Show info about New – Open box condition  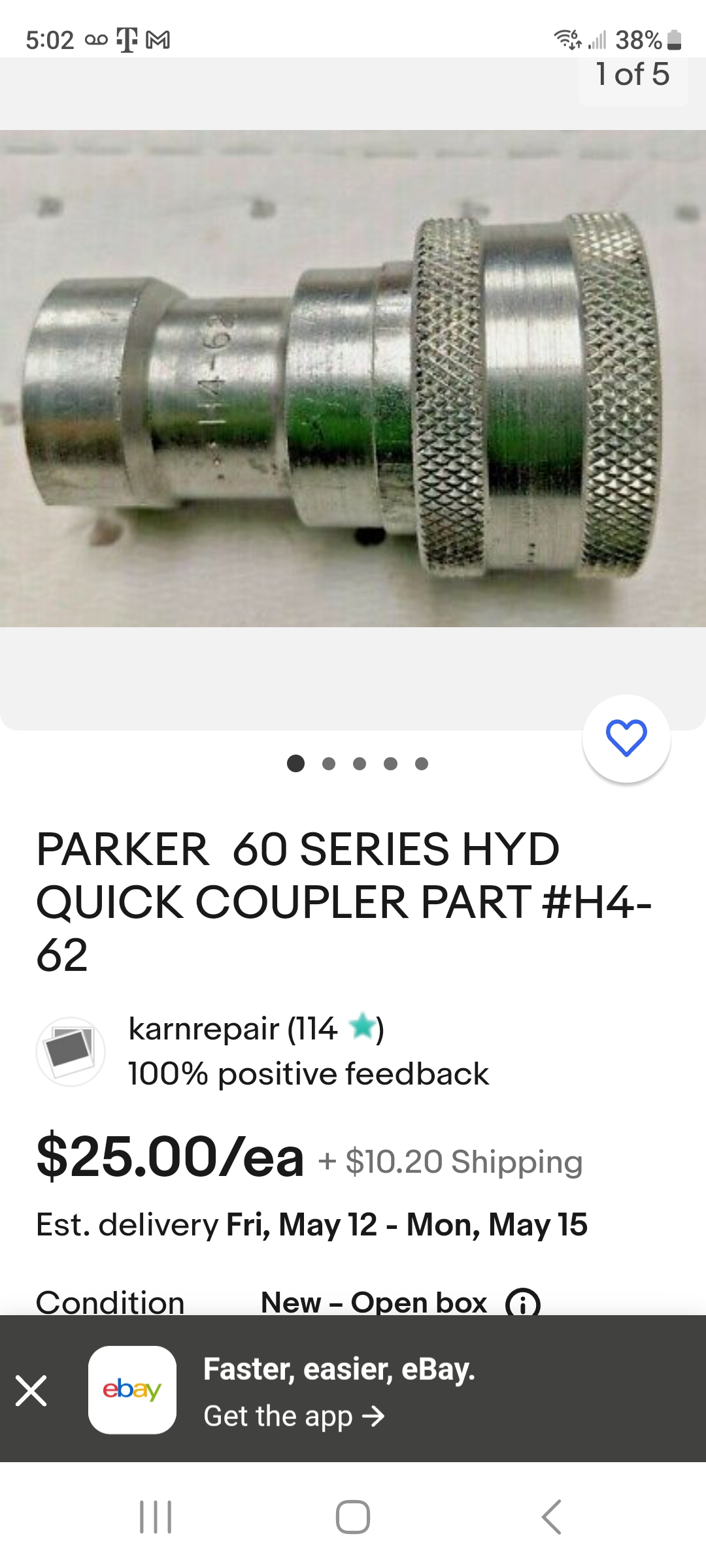(x=523, y=1303)
